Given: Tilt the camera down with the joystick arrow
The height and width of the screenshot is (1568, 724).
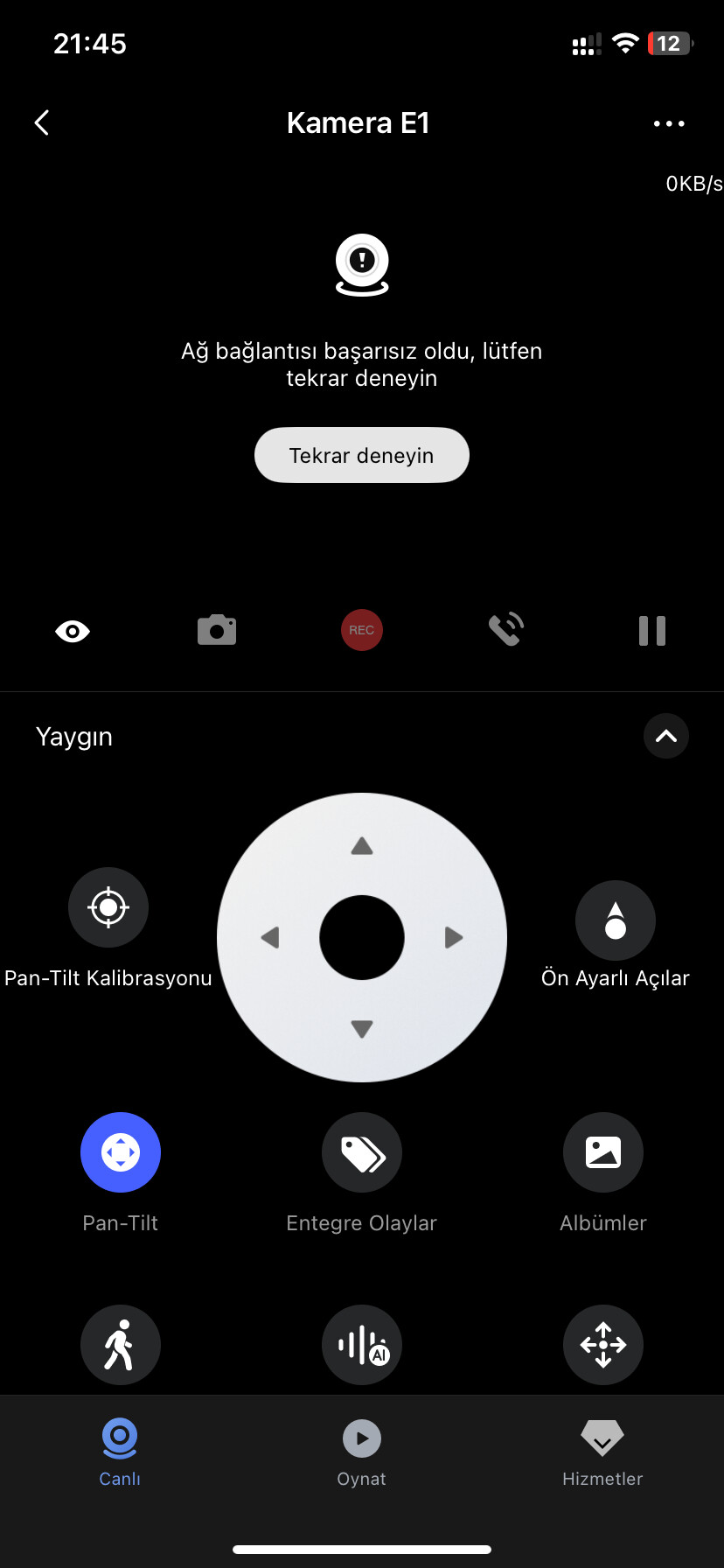Looking at the screenshot, I should tap(362, 1029).
